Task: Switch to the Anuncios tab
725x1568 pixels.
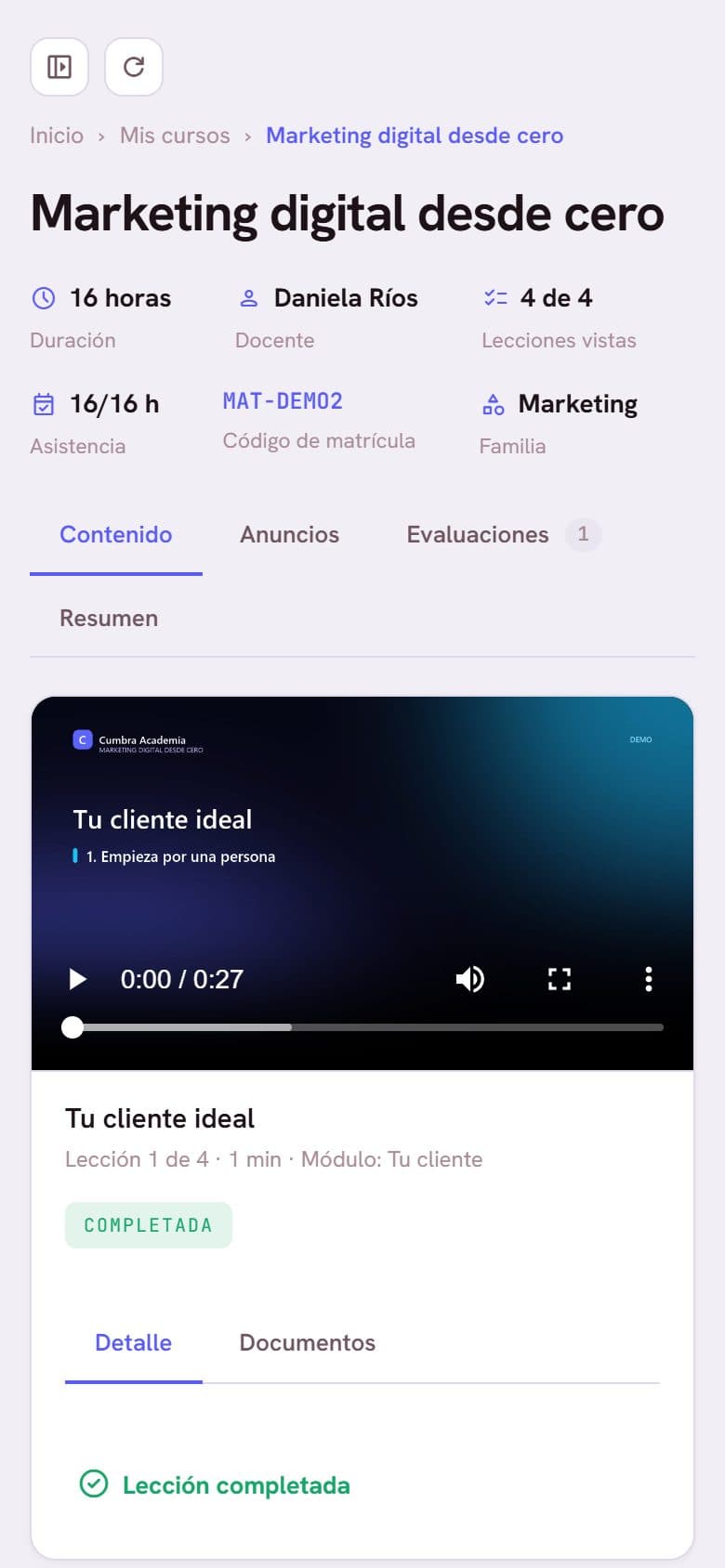Action: click(x=289, y=535)
